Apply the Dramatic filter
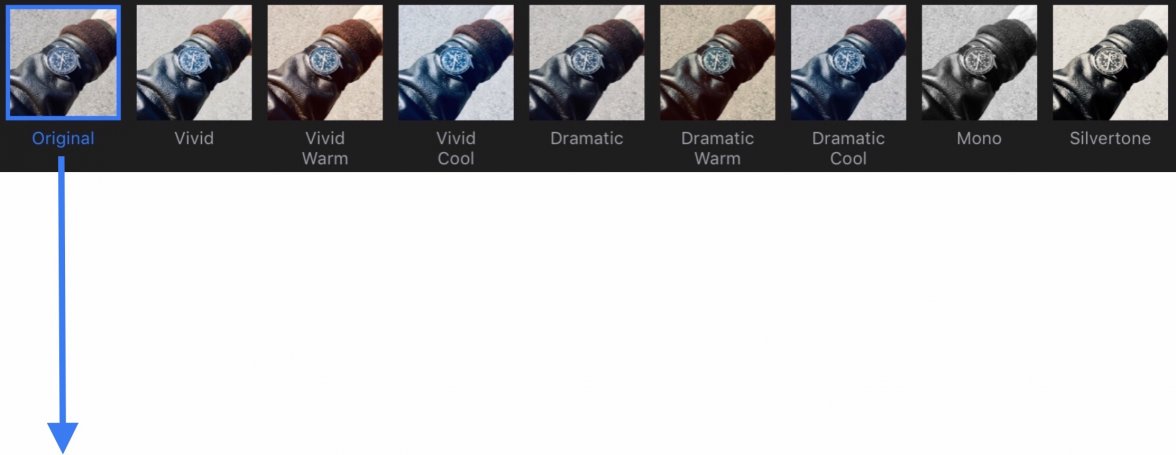This screenshot has width=1176, height=455. tap(587, 62)
